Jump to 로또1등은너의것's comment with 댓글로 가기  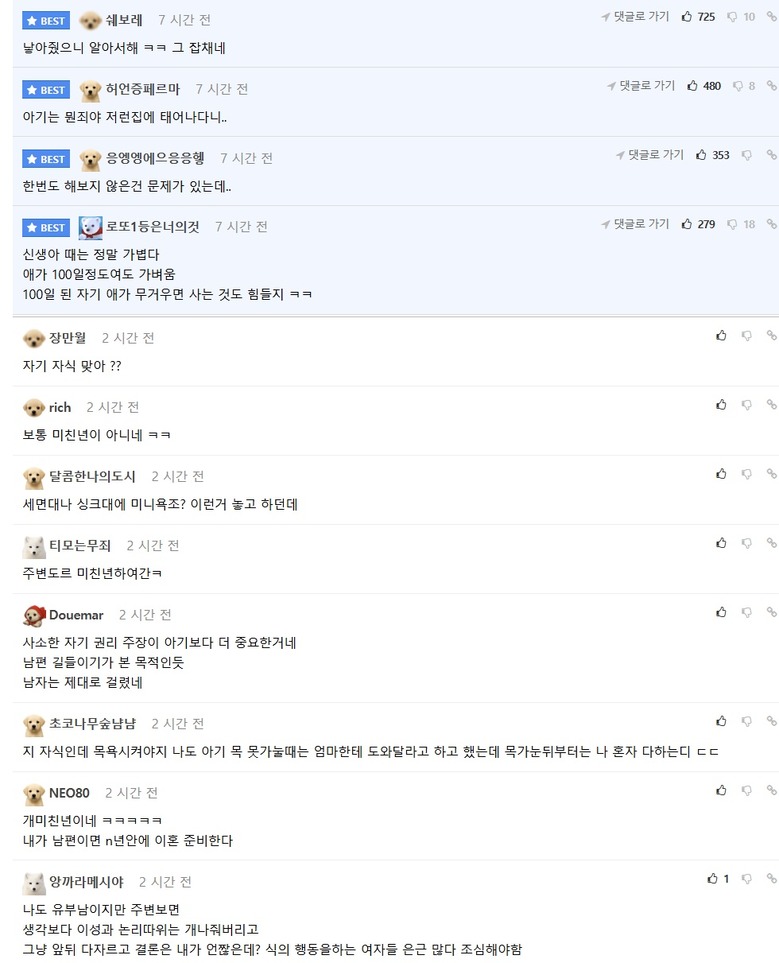click(635, 224)
